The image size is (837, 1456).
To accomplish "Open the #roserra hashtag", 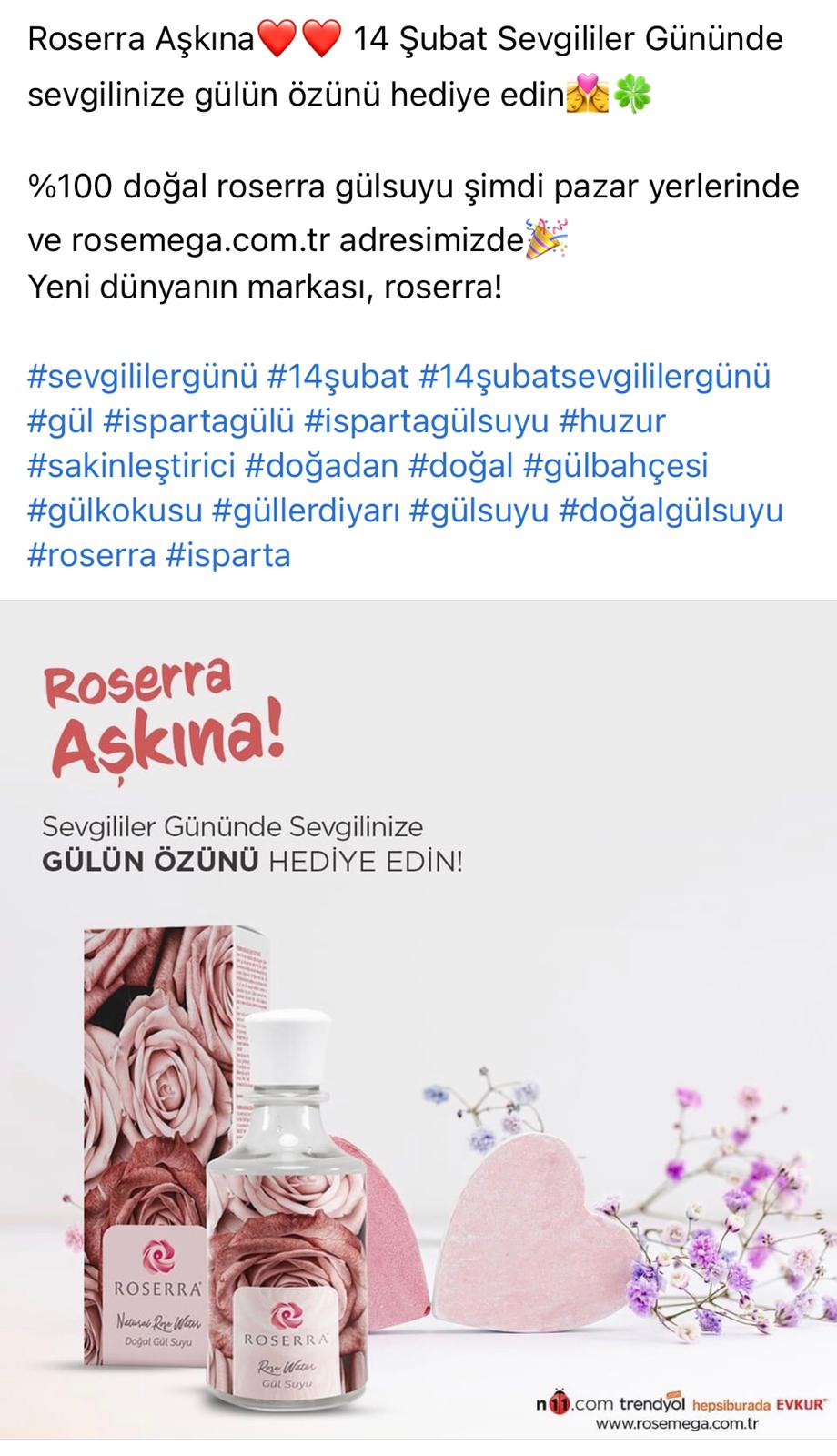I will coord(92,554).
